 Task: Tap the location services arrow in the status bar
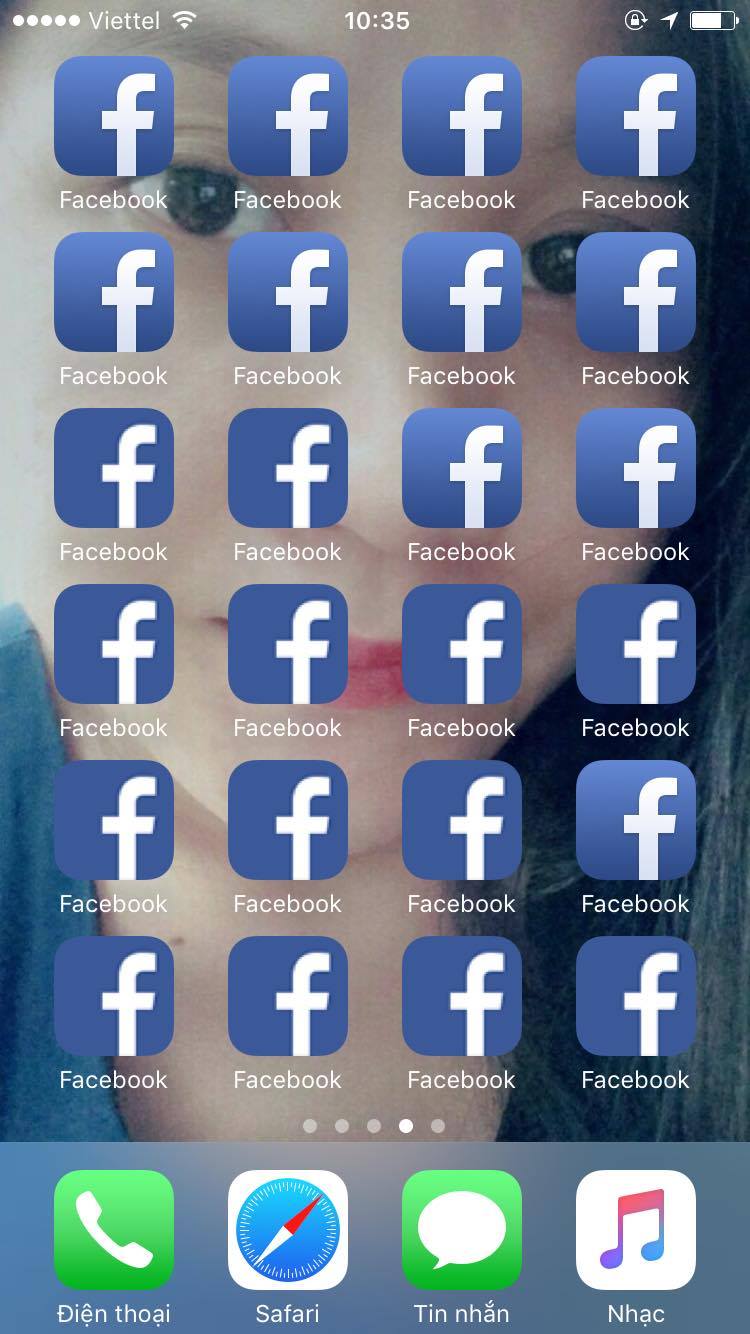(670, 18)
